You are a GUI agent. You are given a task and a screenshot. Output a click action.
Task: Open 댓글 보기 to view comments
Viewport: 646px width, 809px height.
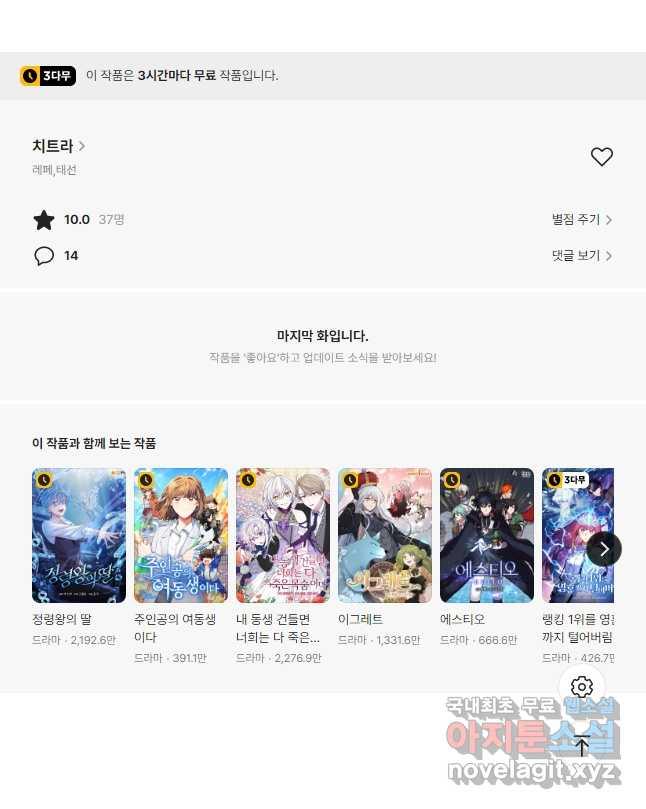pos(581,256)
